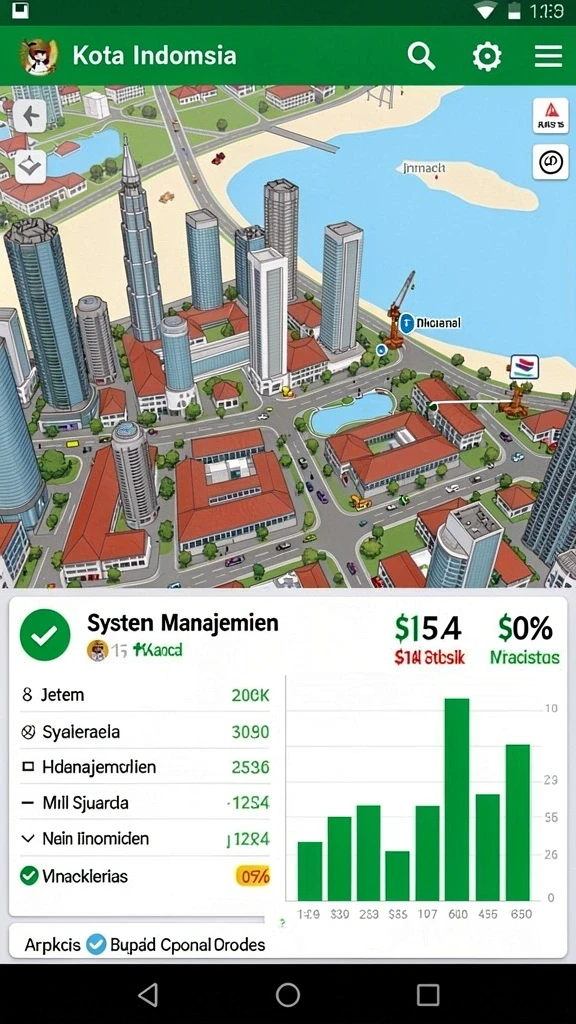Viewport: 576px width, 1024px height.
Task: Tap the round compass button on map
Action: click(x=550, y=161)
